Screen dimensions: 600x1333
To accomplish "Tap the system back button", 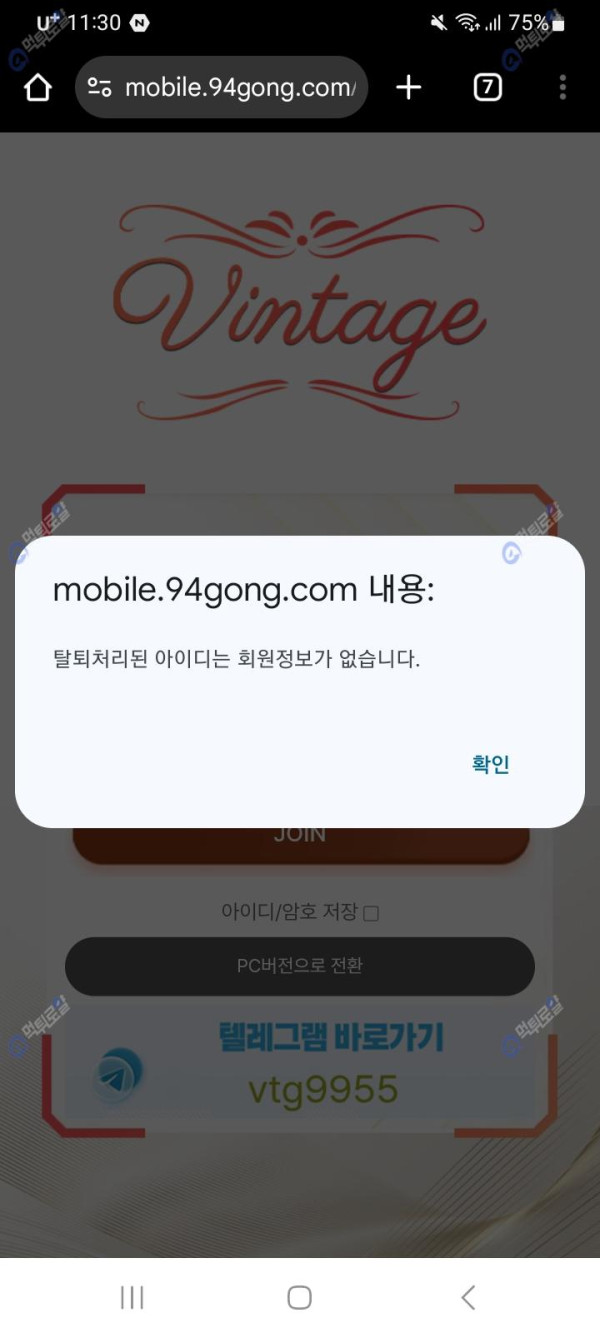I will [x=468, y=1297].
